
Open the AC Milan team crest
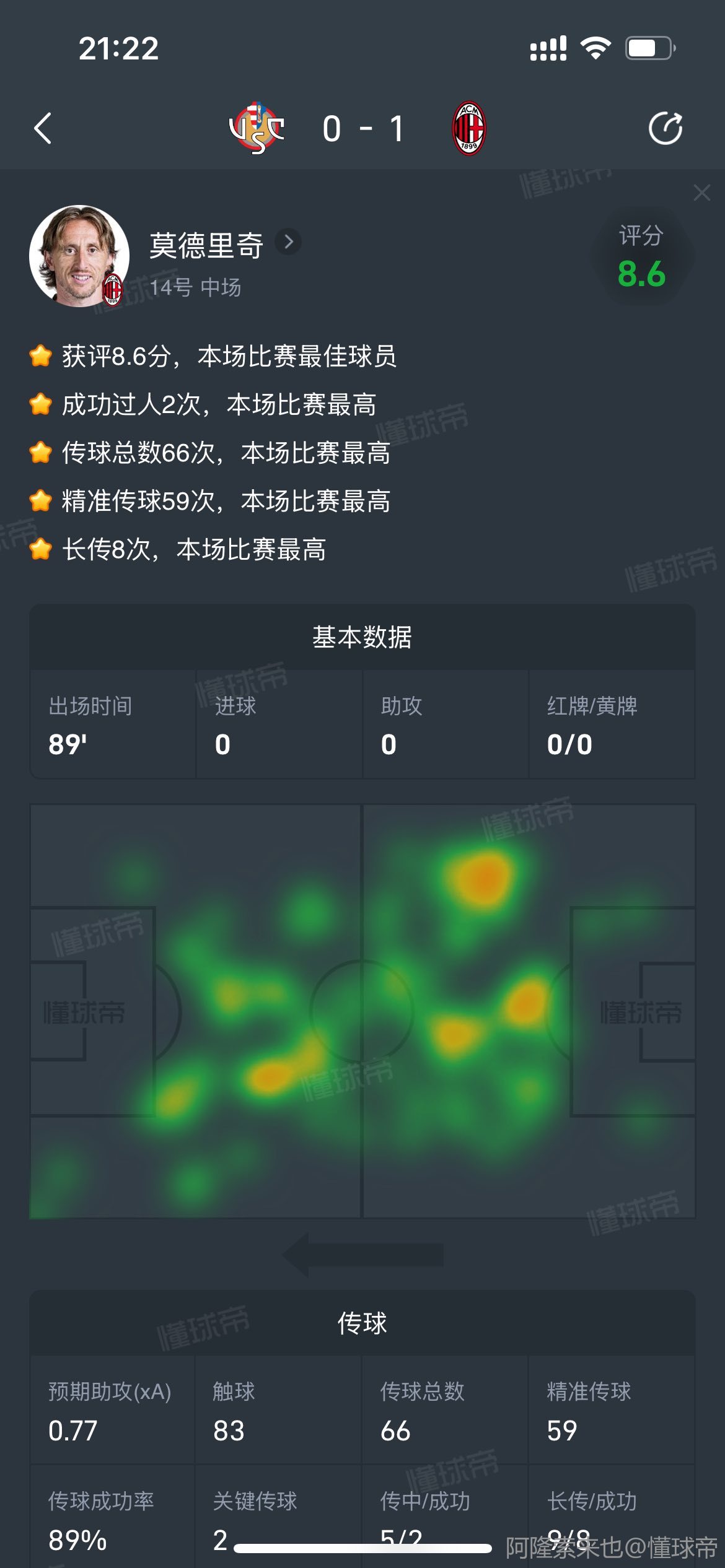[x=469, y=129]
